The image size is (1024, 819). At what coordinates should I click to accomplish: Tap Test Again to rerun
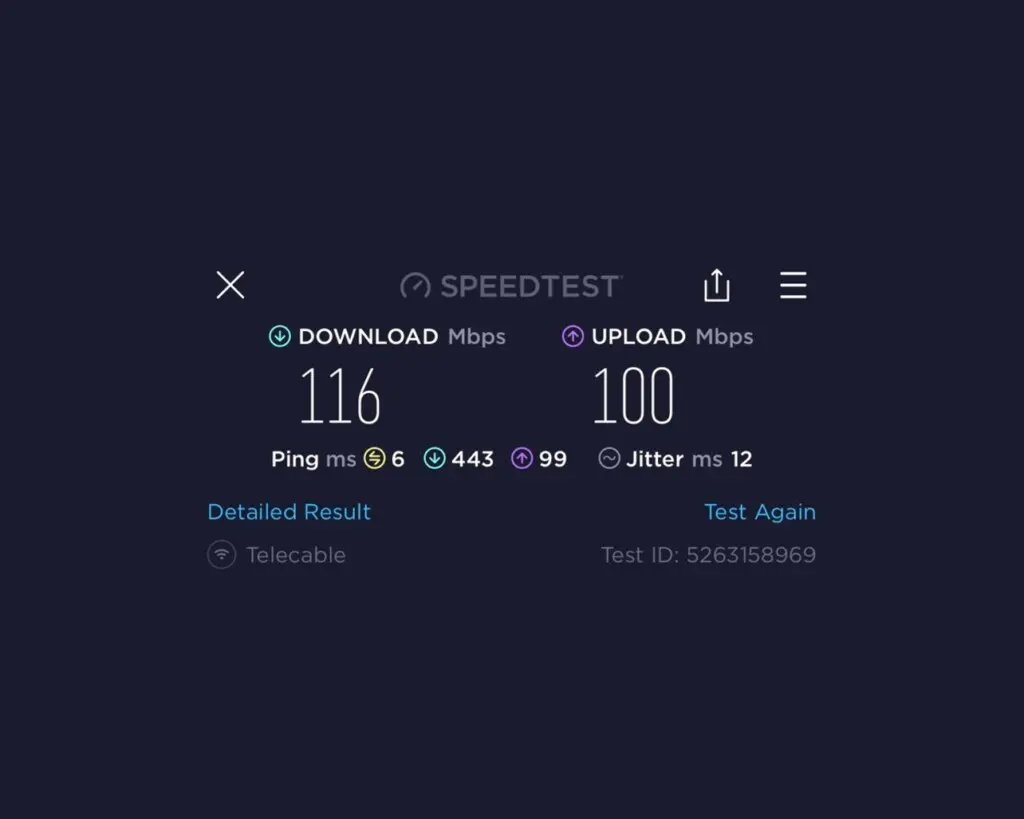759,512
